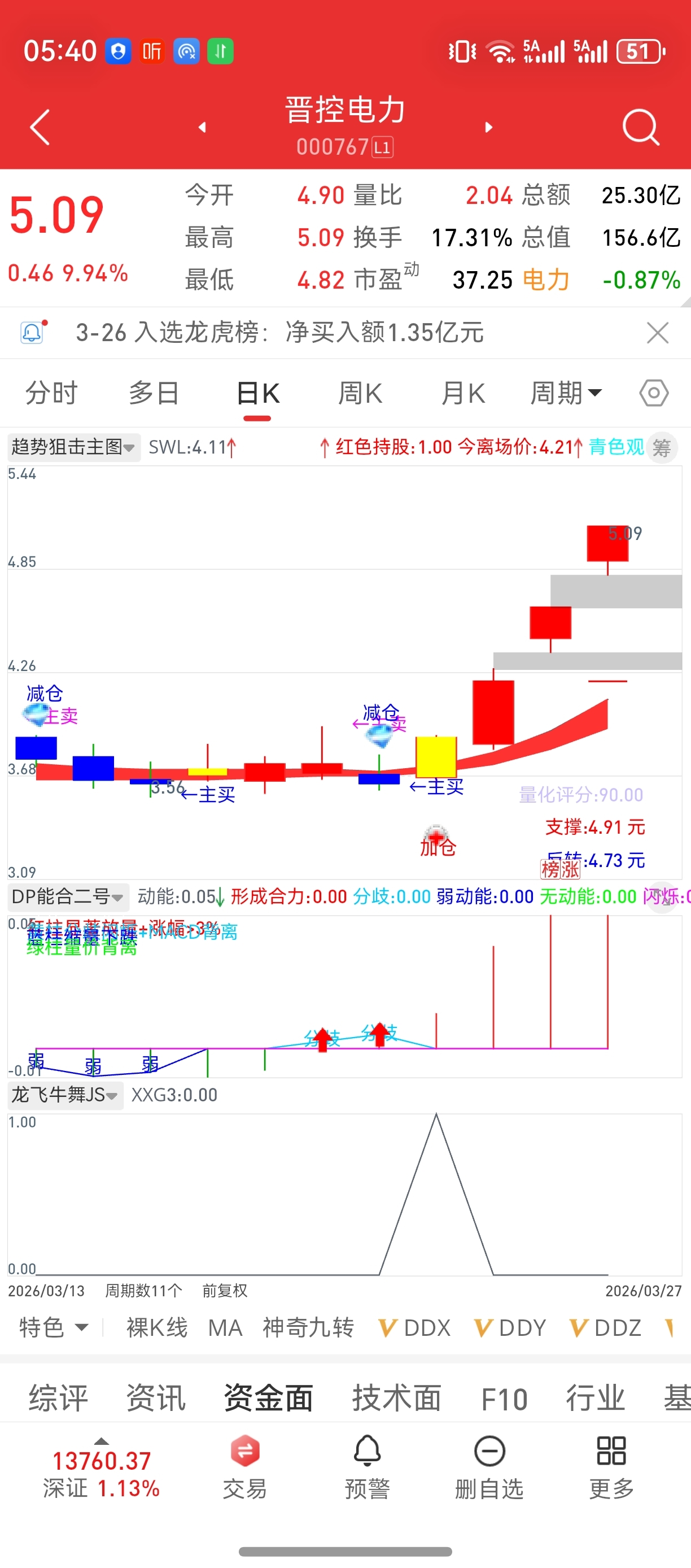Screen dimensions: 691x1568
Task: Change the 龙飞牛舞JS indicator
Action: (x=64, y=1095)
